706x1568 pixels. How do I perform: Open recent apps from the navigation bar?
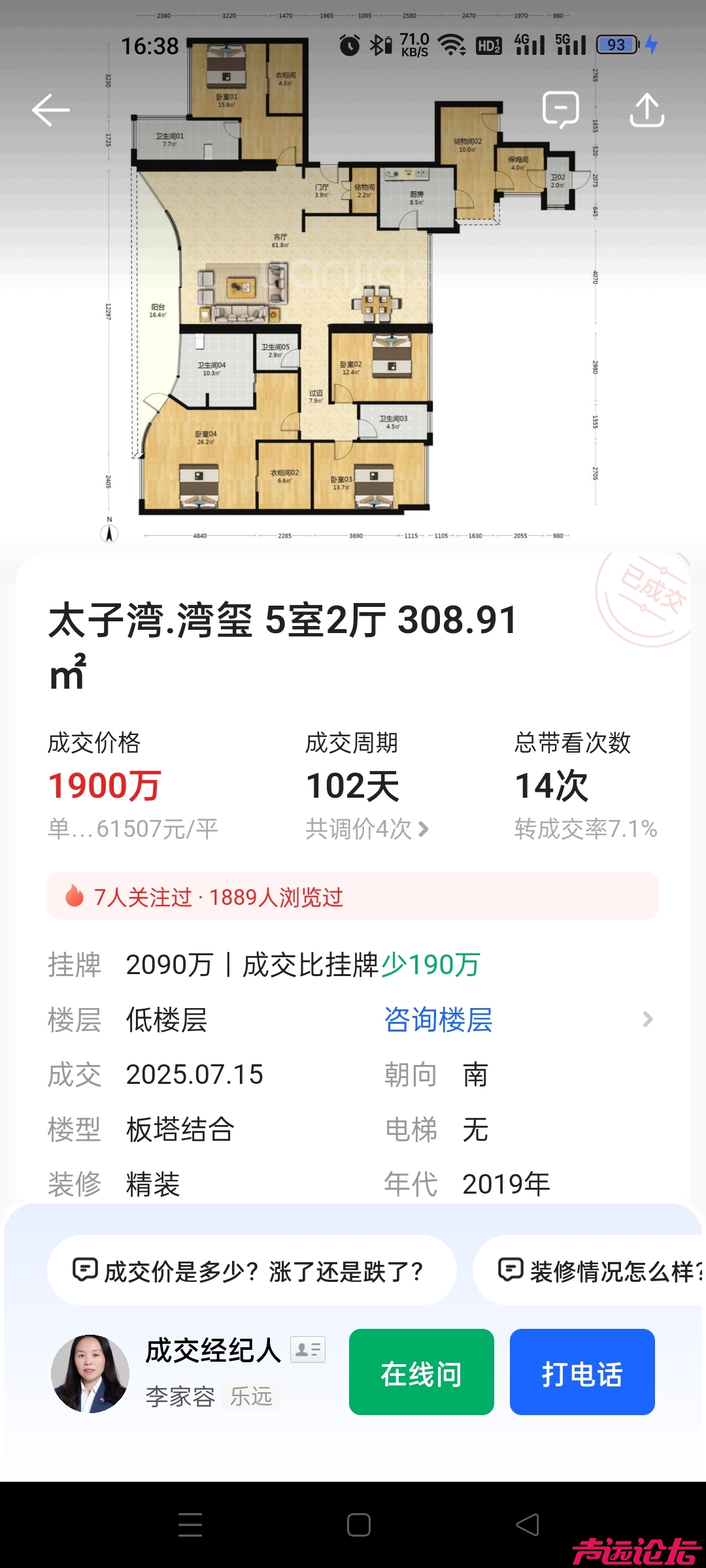coord(190,1525)
